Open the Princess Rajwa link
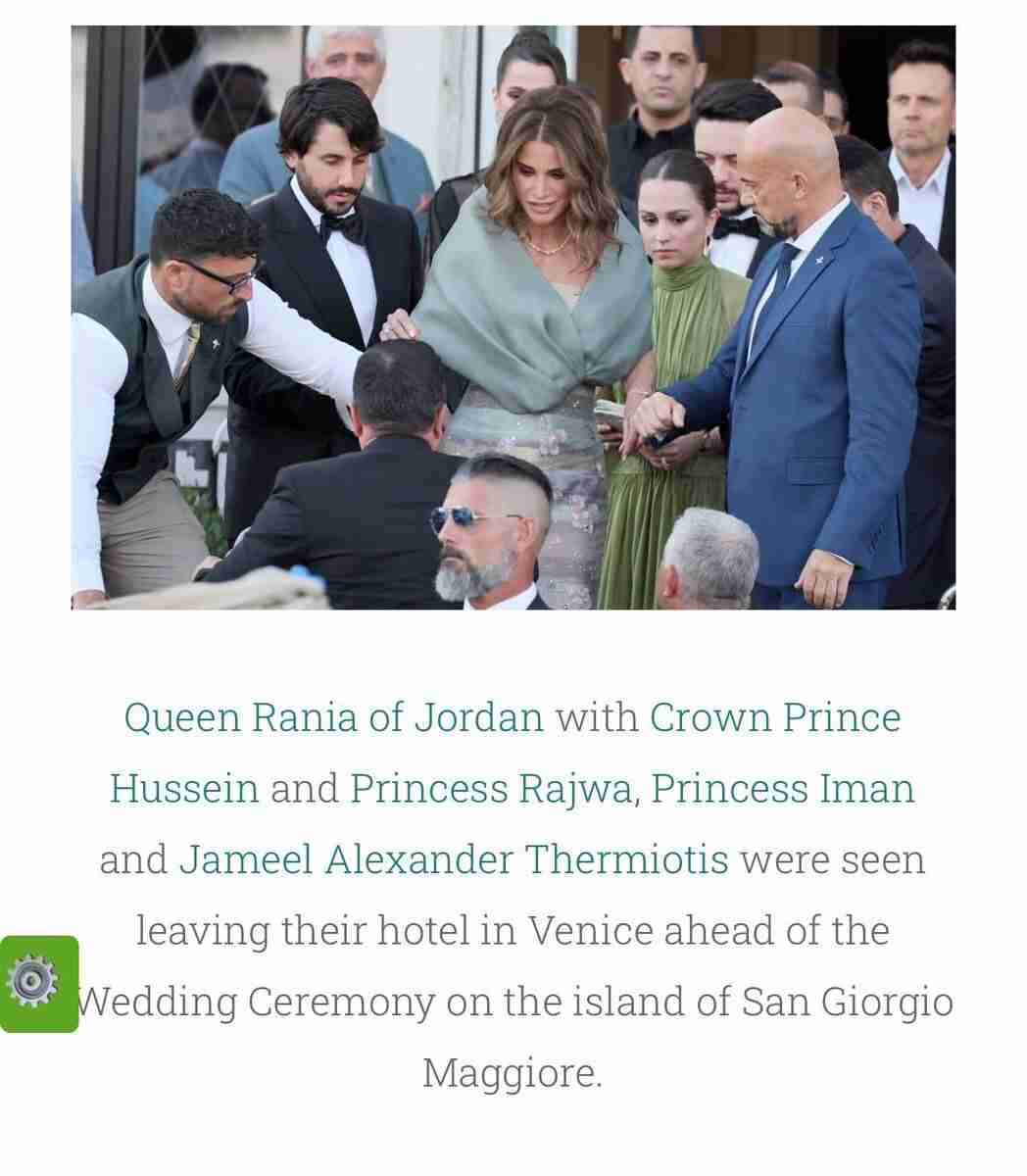 (494, 788)
